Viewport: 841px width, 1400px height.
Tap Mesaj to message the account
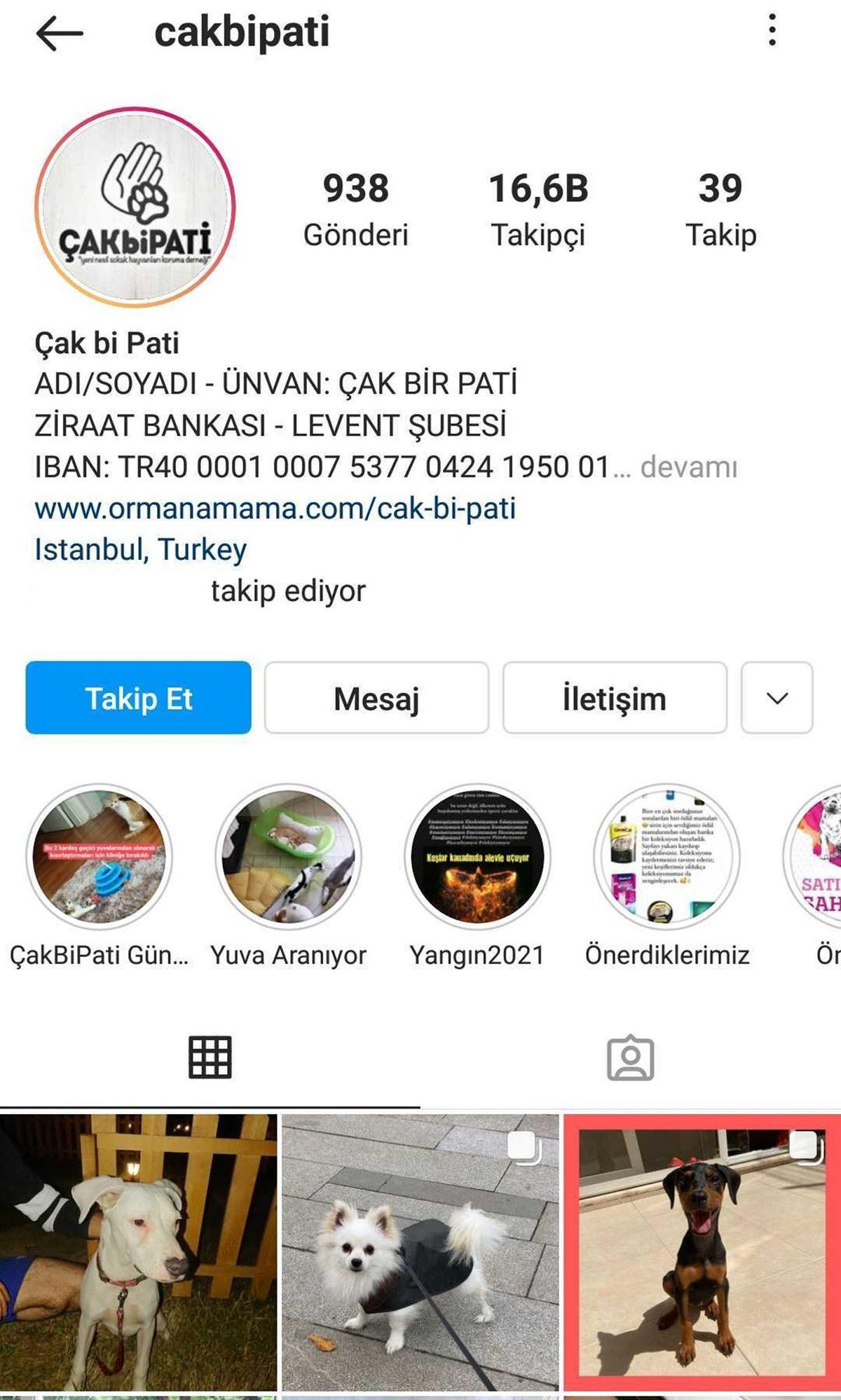(376, 698)
